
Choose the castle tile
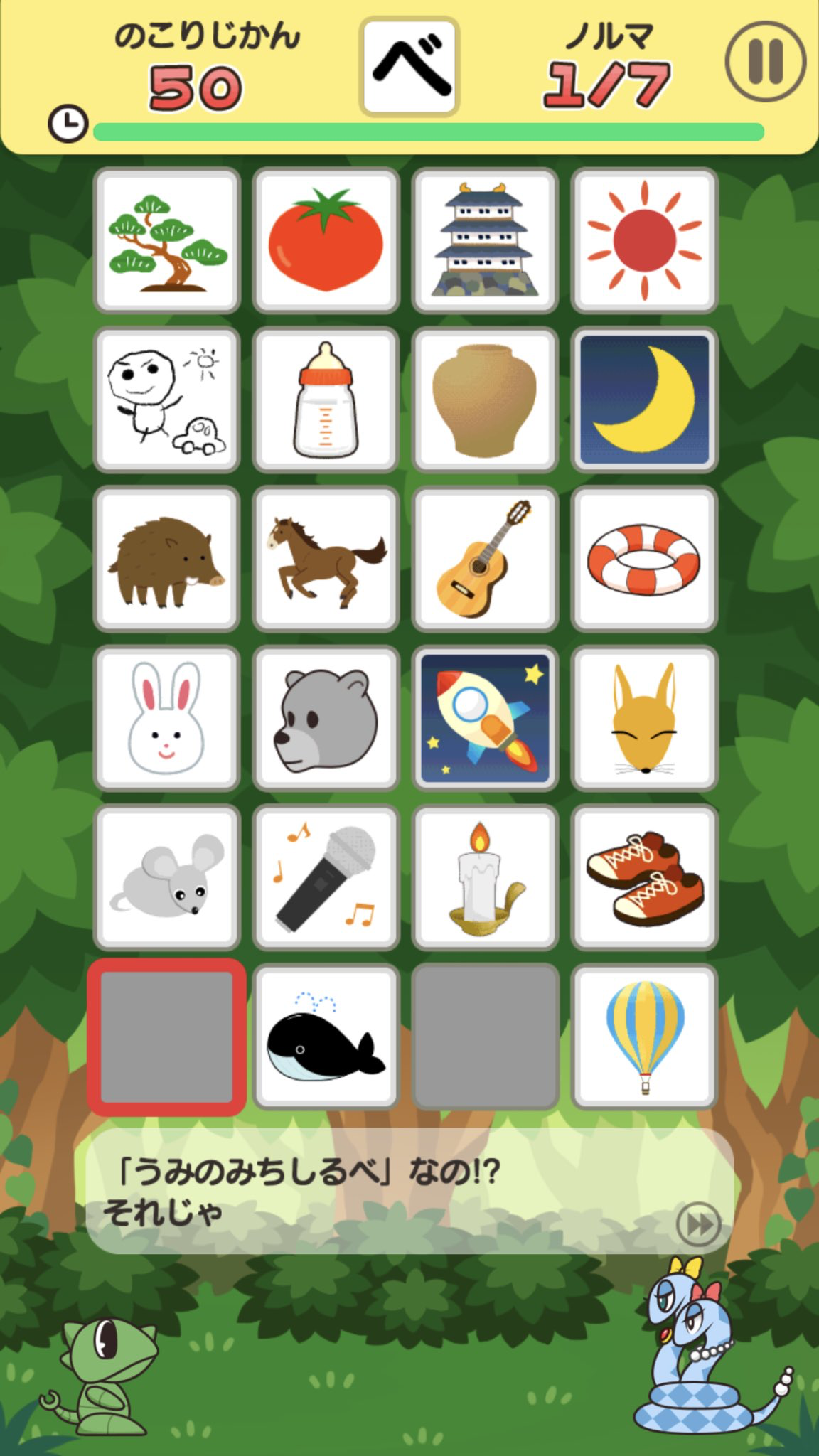[486, 240]
